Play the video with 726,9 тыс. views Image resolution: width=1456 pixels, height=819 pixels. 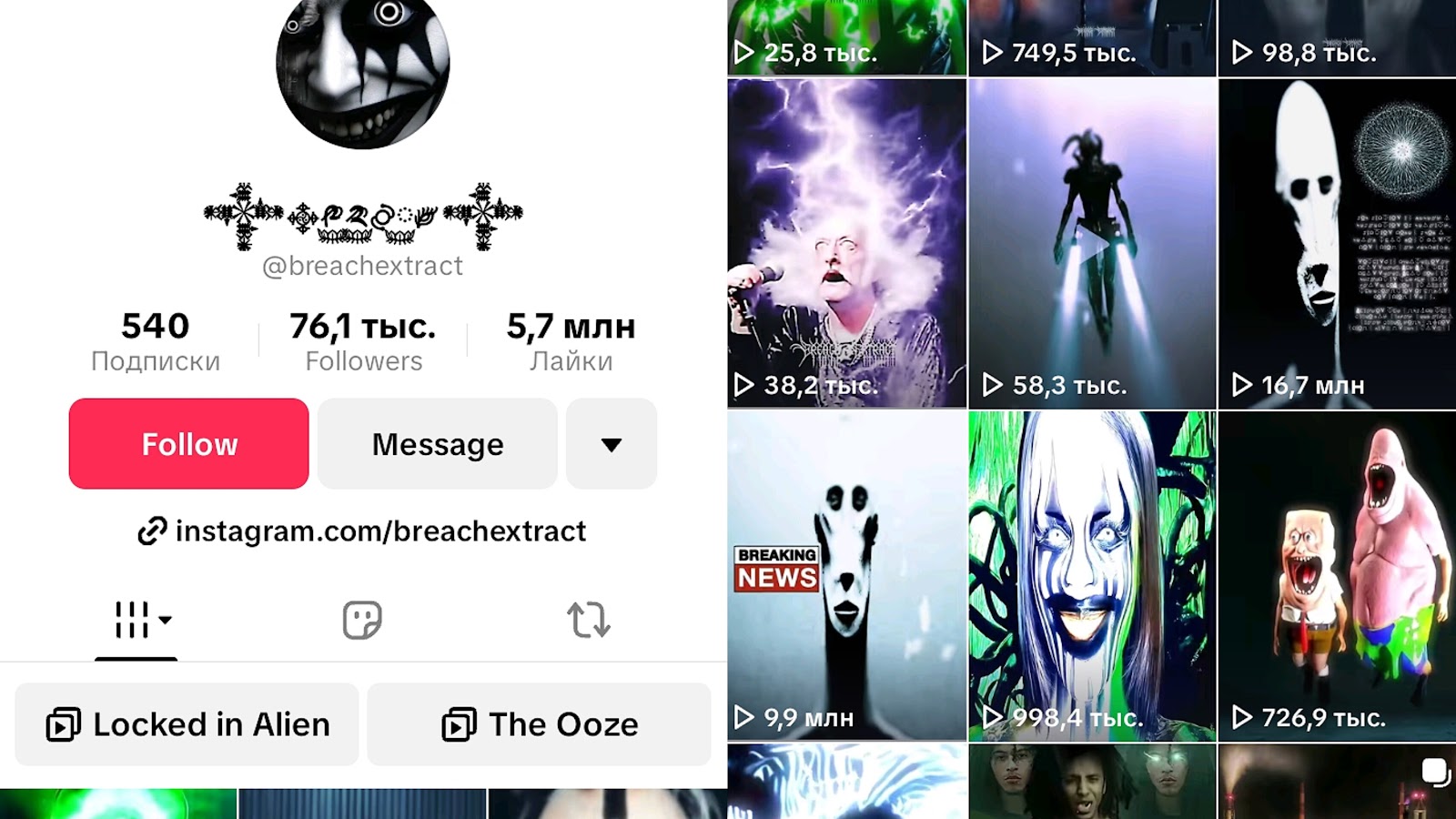1336,575
